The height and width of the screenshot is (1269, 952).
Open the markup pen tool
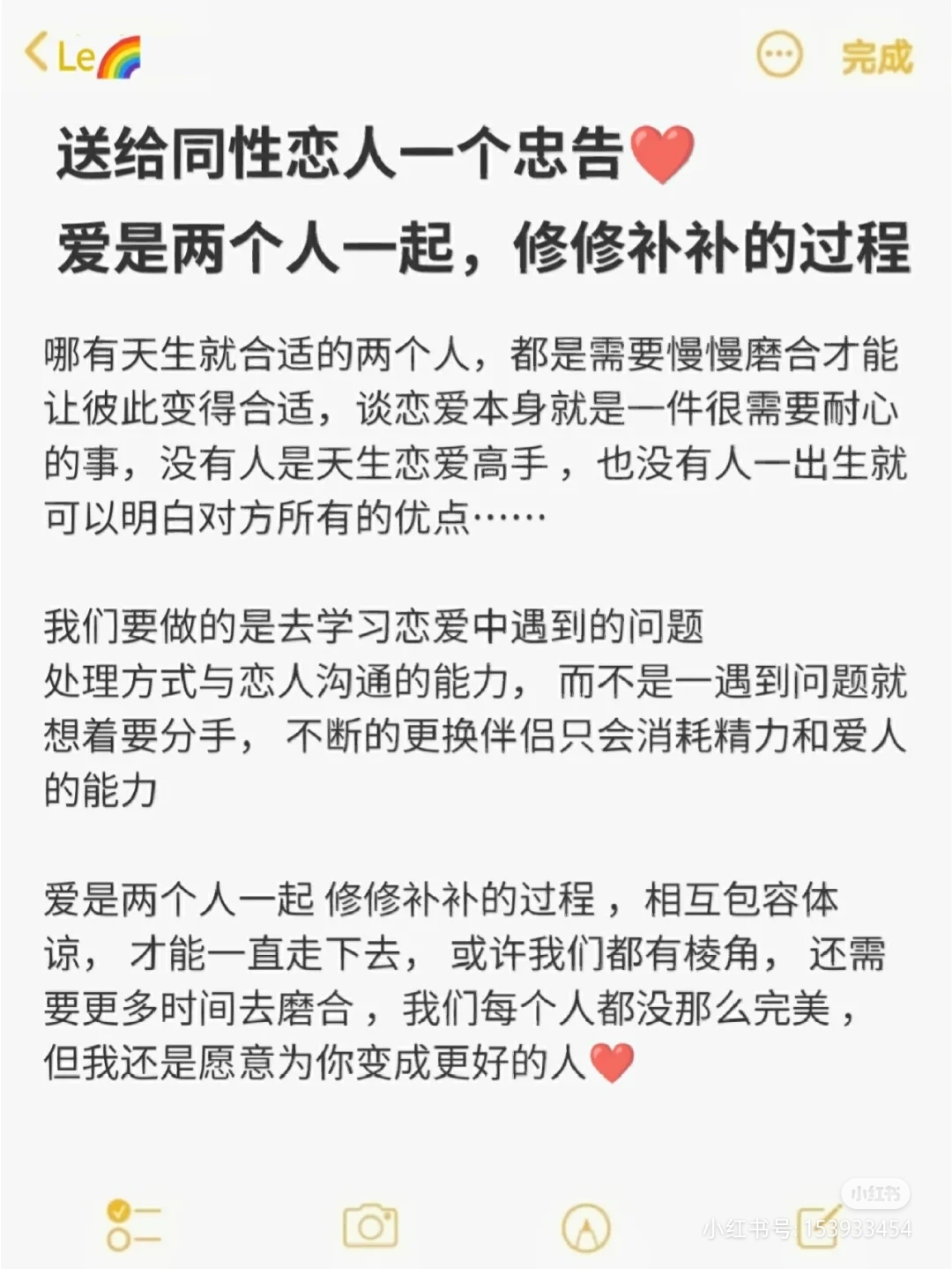585,1227
